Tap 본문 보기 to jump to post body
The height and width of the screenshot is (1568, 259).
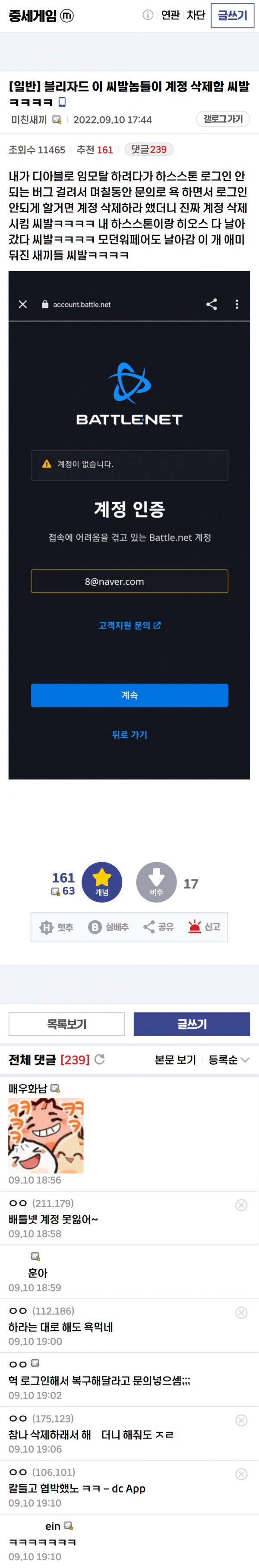coord(175,1060)
